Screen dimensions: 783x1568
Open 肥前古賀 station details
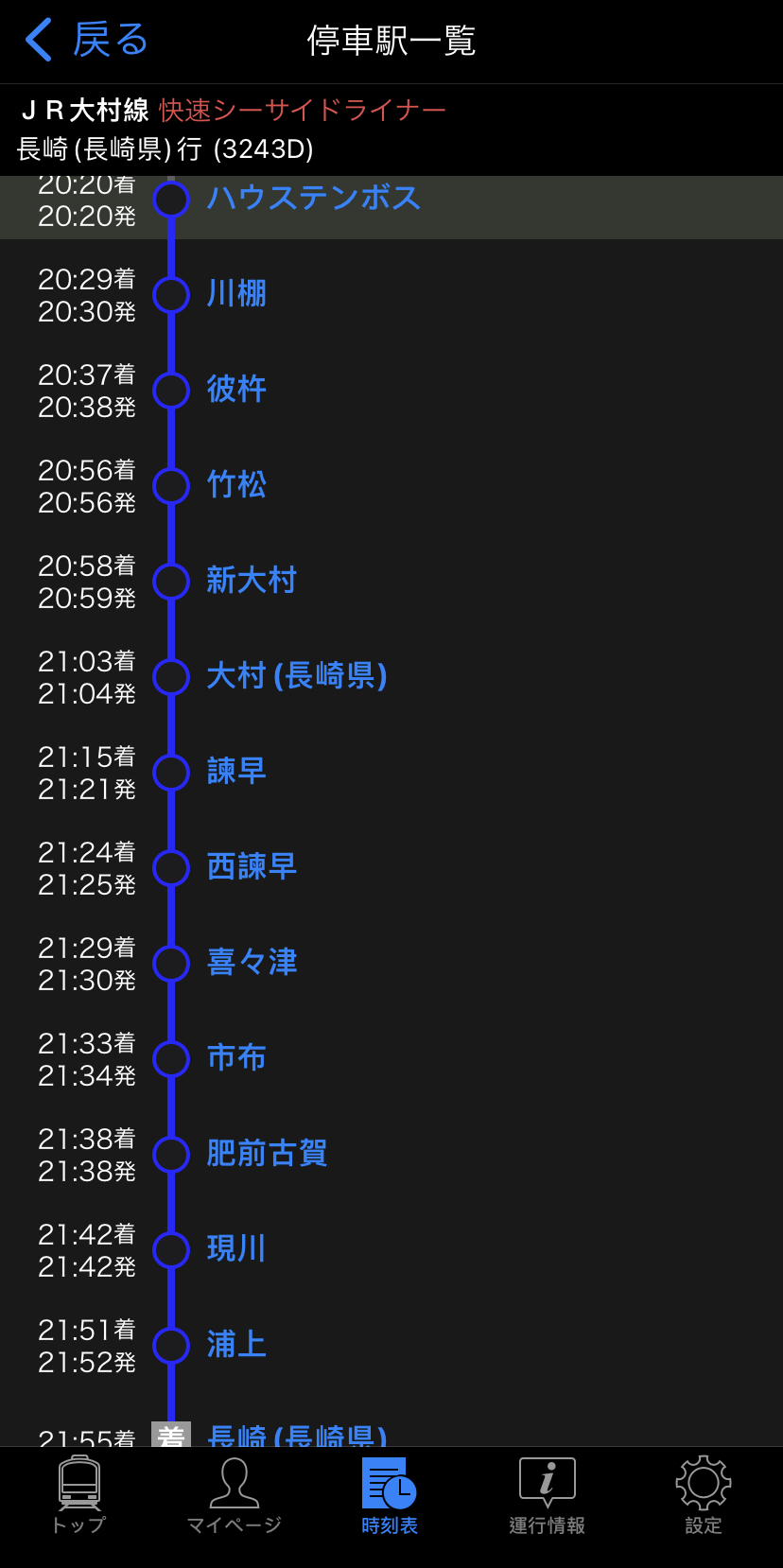(267, 1154)
